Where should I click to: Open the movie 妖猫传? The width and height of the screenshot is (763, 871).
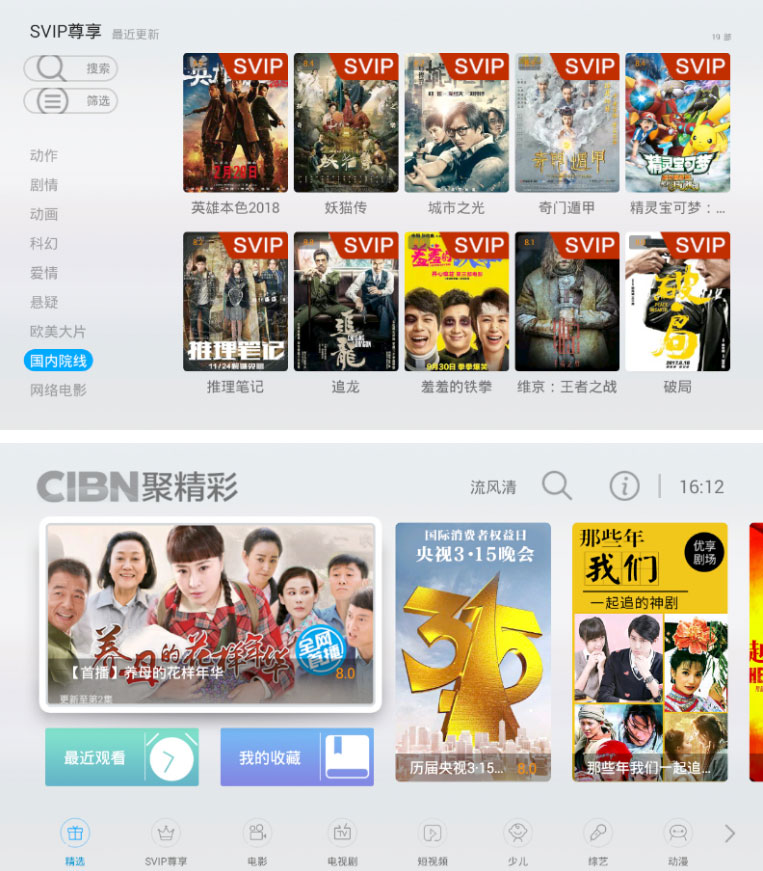coord(346,123)
